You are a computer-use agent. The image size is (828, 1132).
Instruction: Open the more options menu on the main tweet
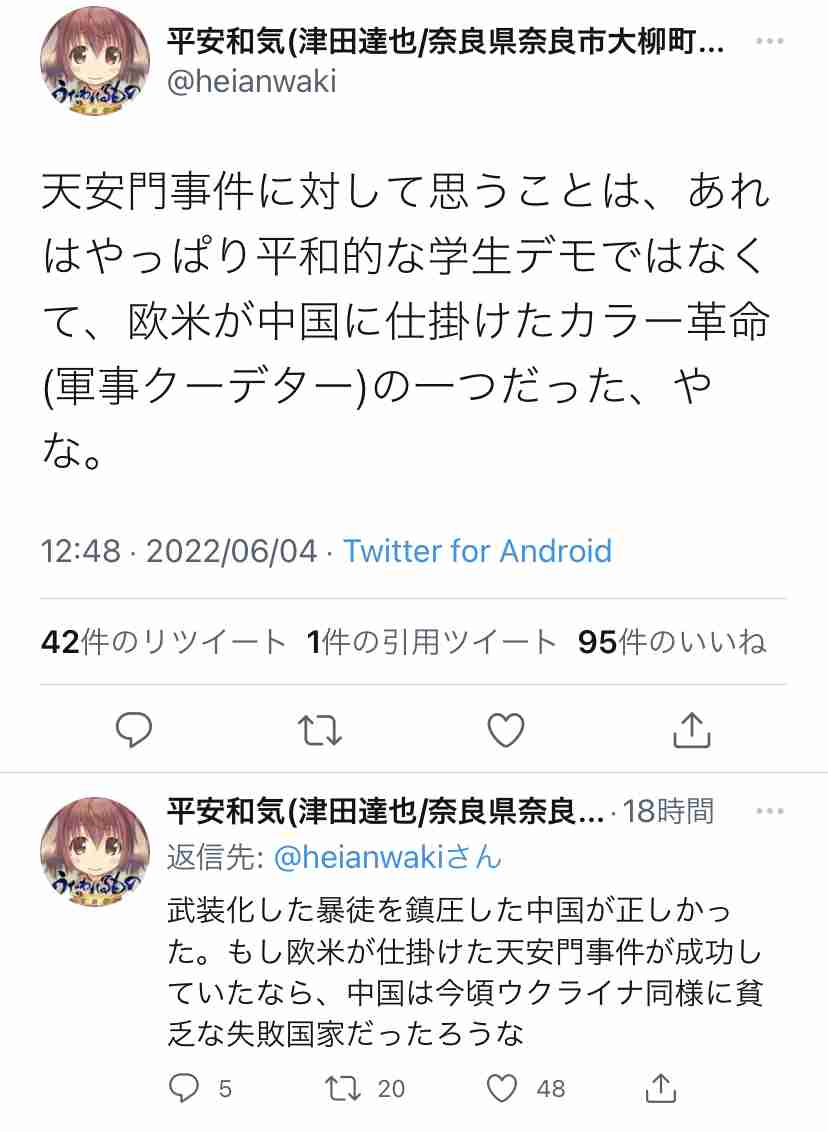pos(768,38)
